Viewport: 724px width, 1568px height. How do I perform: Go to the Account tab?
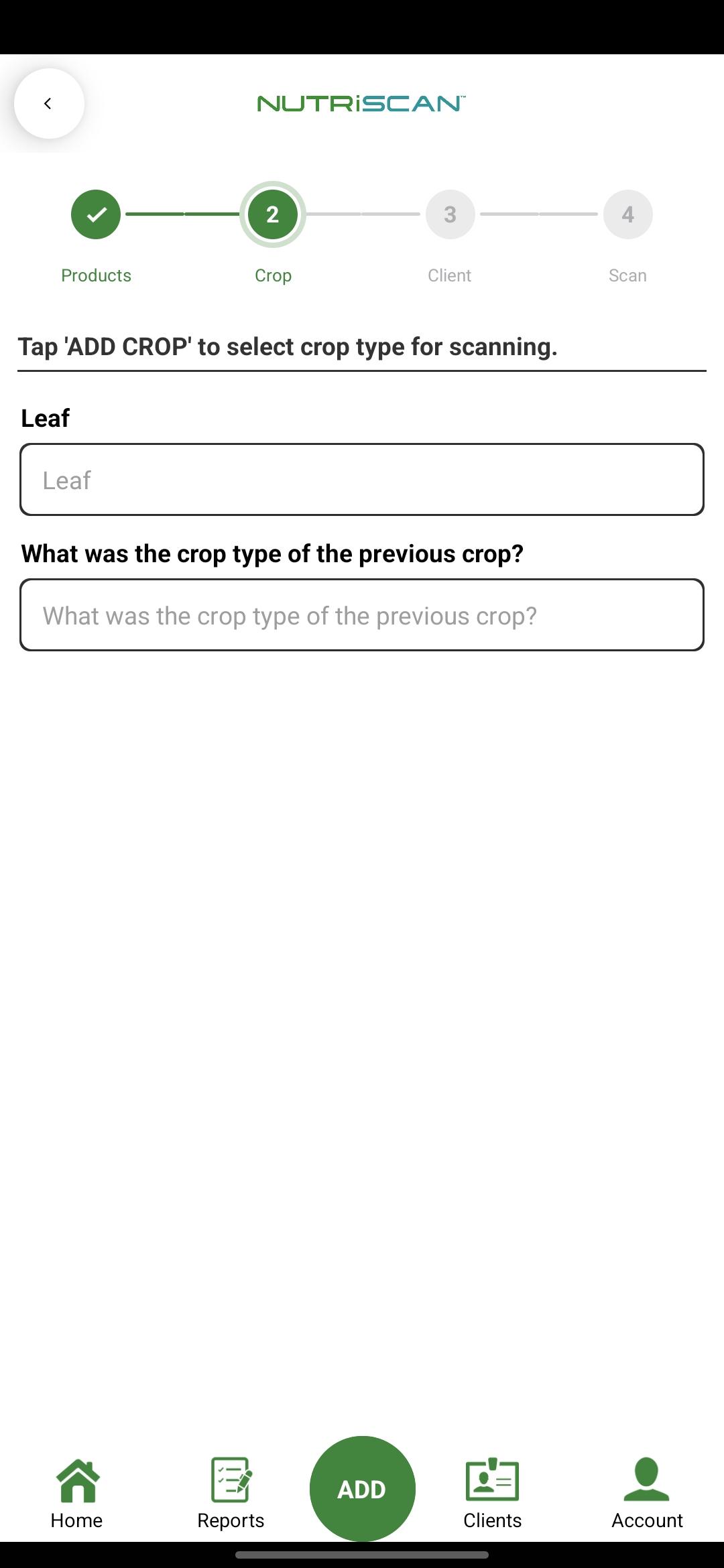(647, 1492)
